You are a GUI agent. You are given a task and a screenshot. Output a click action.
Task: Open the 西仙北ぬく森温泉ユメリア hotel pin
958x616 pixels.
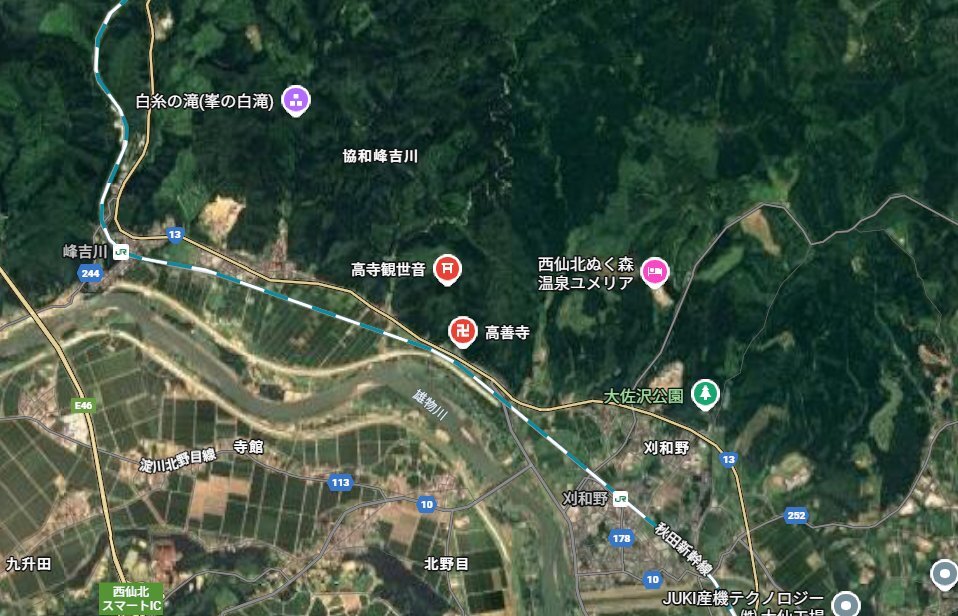(656, 269)
